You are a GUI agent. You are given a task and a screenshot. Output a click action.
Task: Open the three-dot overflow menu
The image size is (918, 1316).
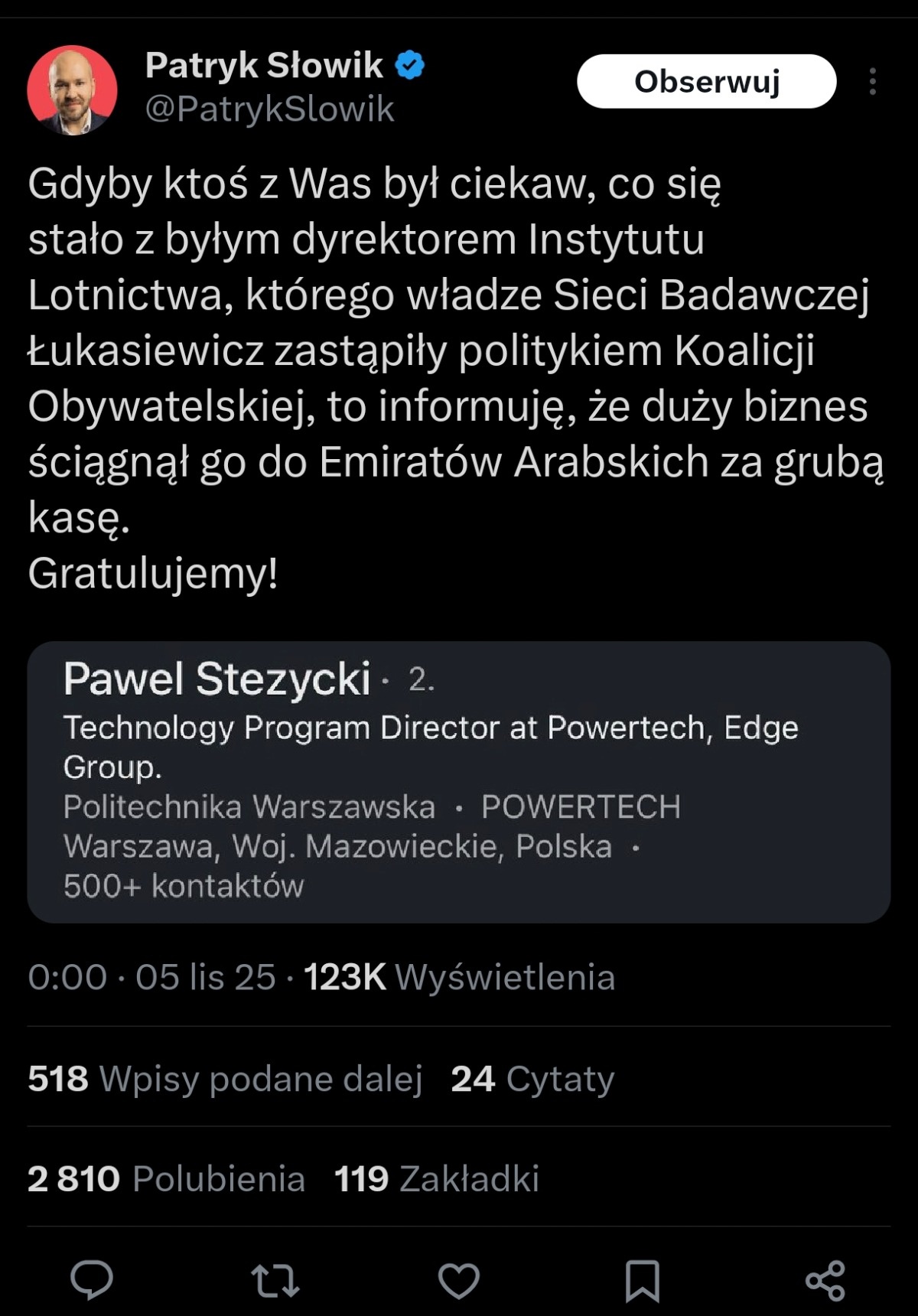pos(872,81)
